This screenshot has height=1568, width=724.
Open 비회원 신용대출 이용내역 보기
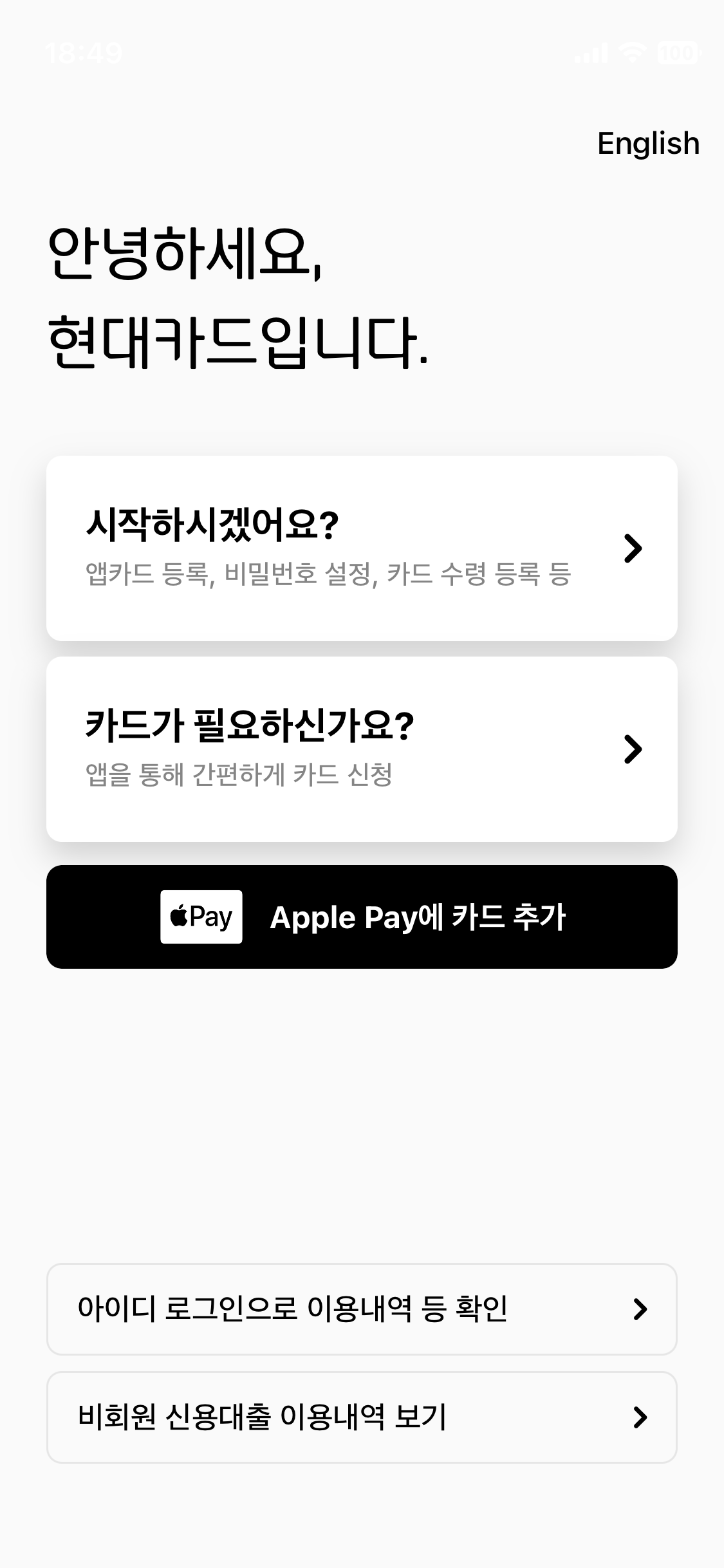pyautogui.click(x=362, y=1417)
